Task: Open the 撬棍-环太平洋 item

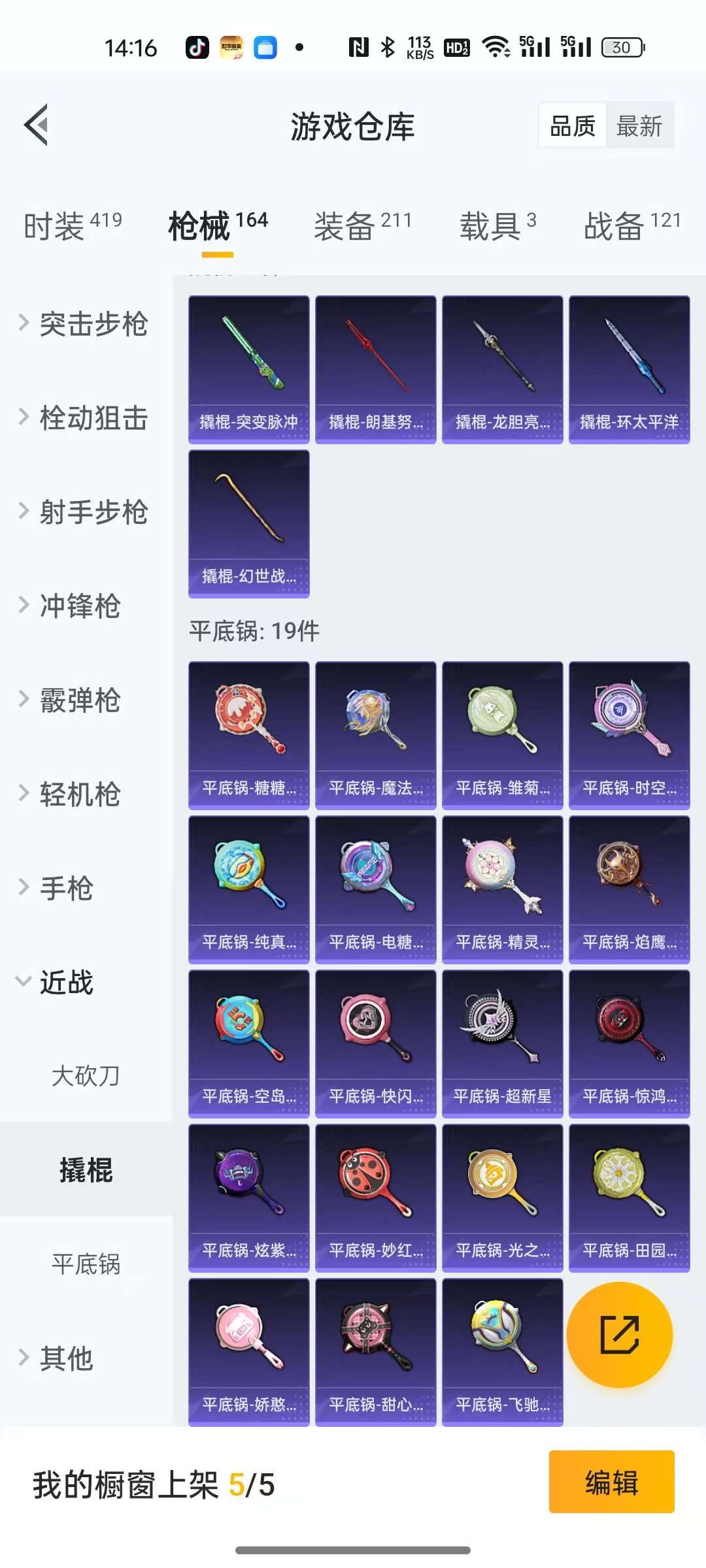Action: 629,369
